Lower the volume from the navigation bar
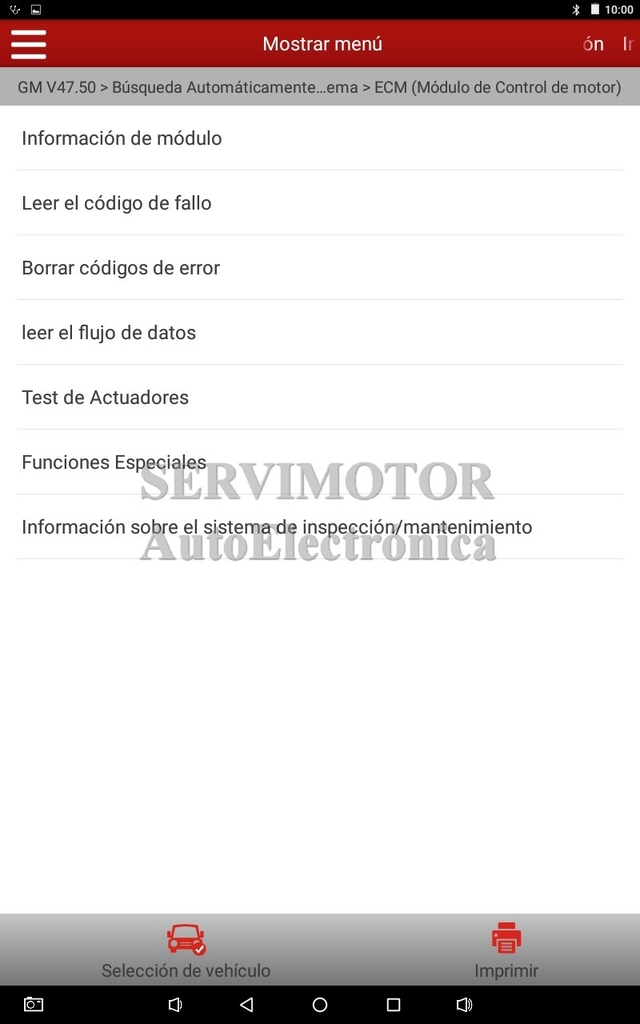The width and height of the screenshot is (640, 1024). [175, 1004]
